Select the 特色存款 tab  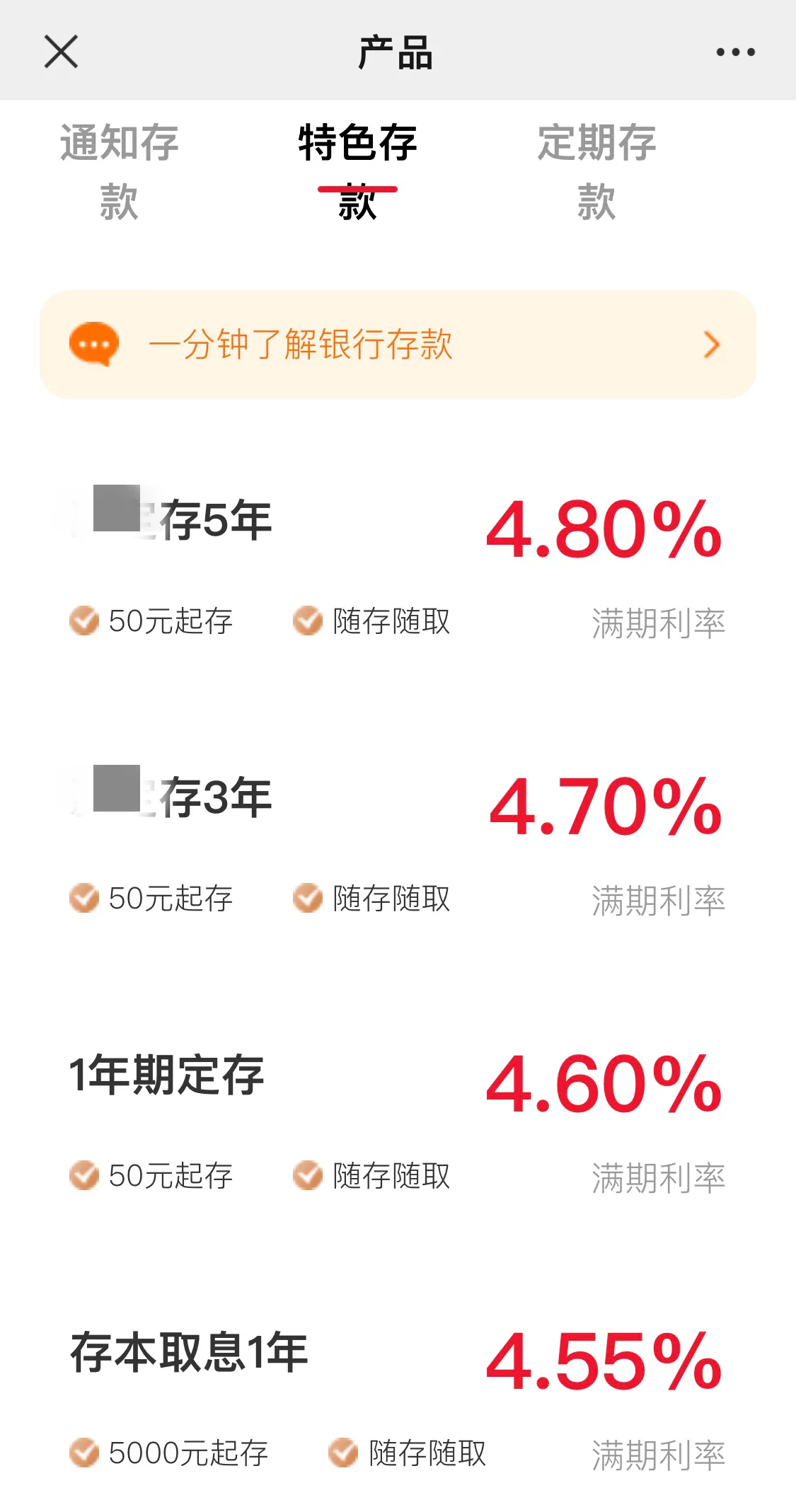(357, 171)
